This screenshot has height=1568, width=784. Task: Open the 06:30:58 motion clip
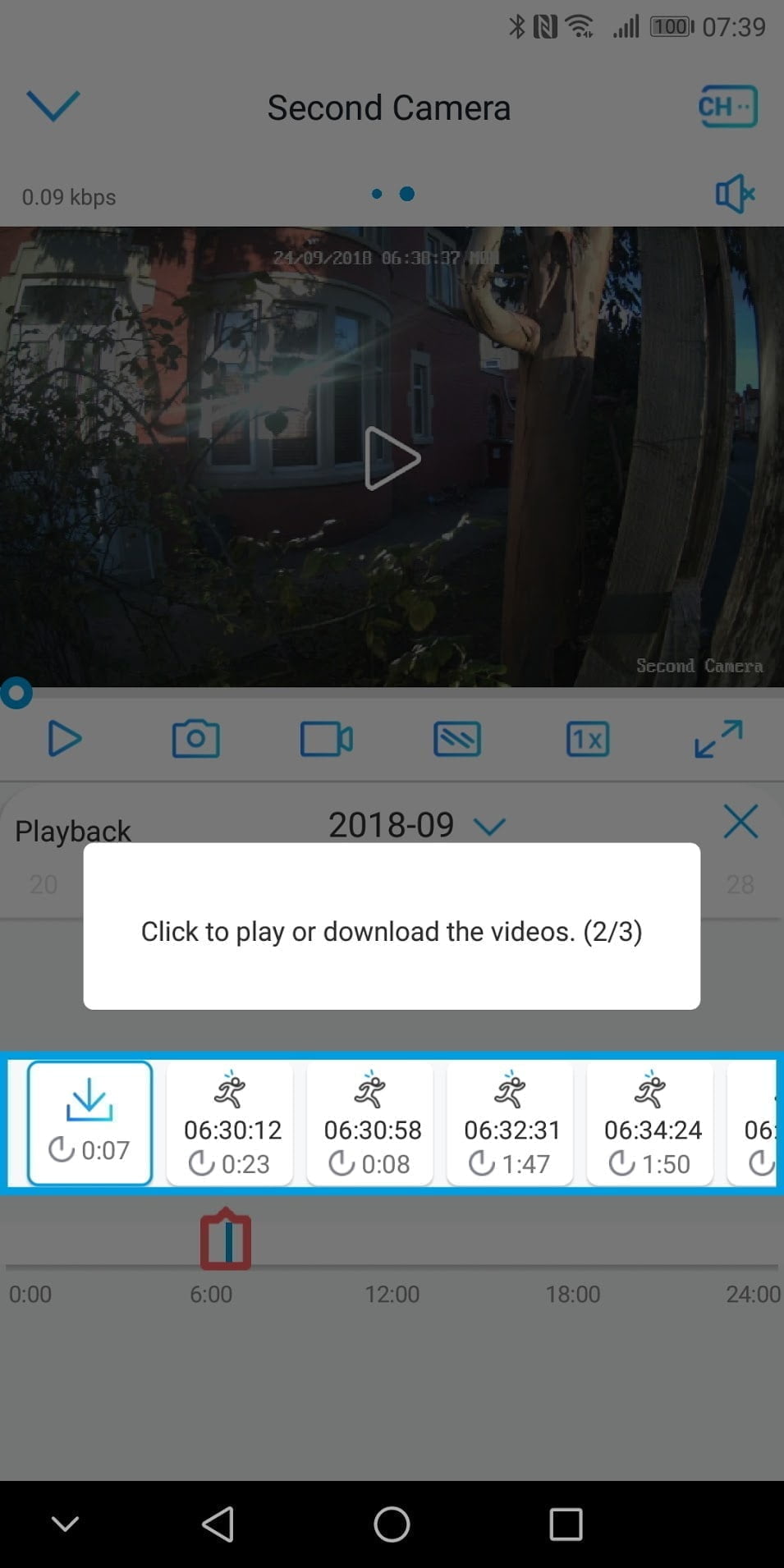[x=370, y=1122]
